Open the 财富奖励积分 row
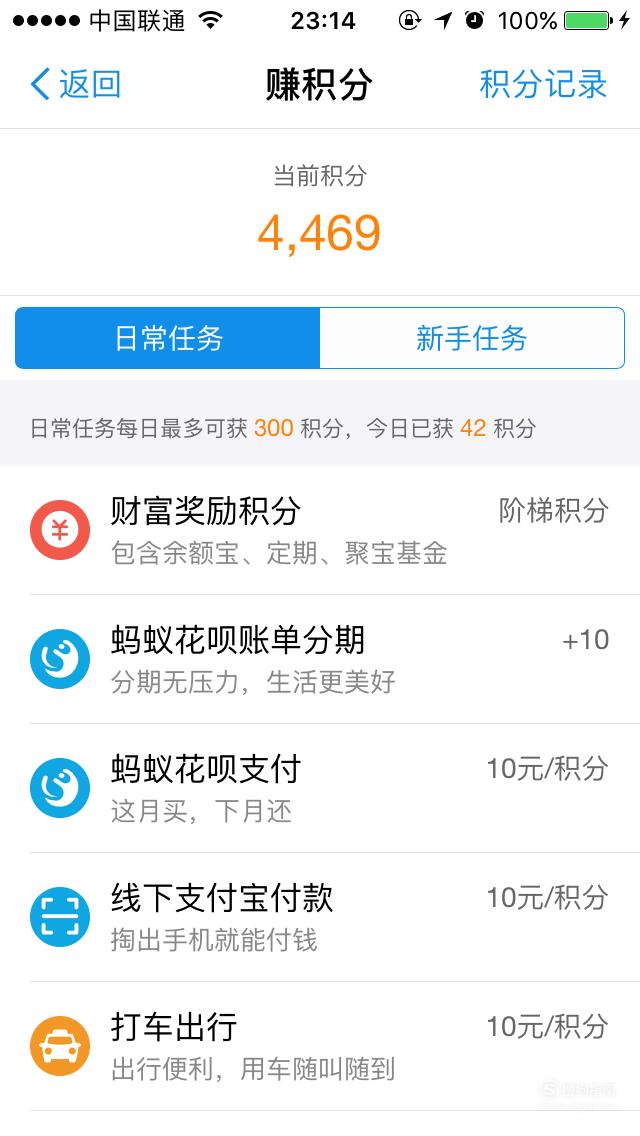This screenshot has width=640, height=1136. click(x=320, y=530)
